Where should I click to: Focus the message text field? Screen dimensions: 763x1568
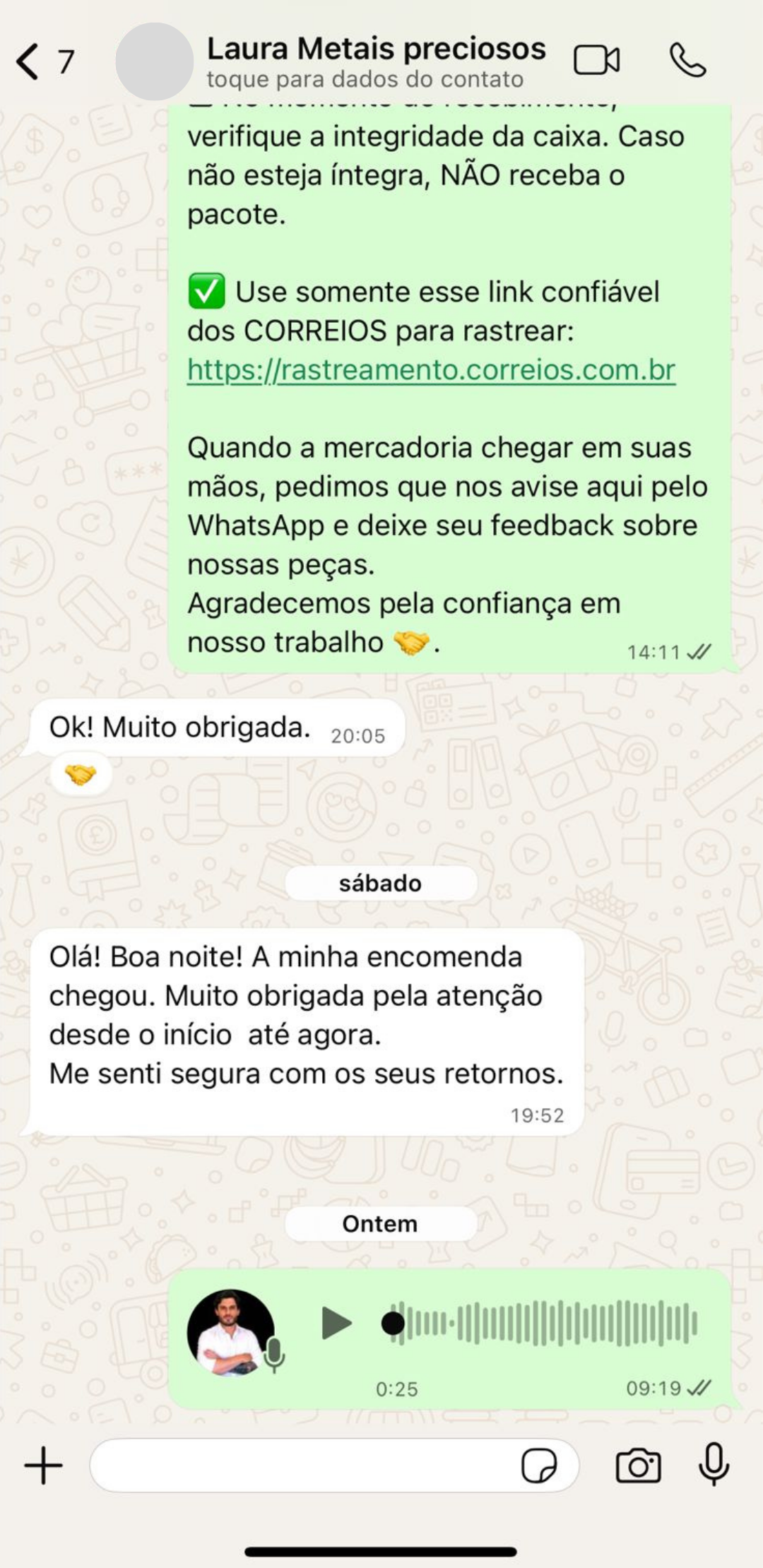[x=304, y=1466]
